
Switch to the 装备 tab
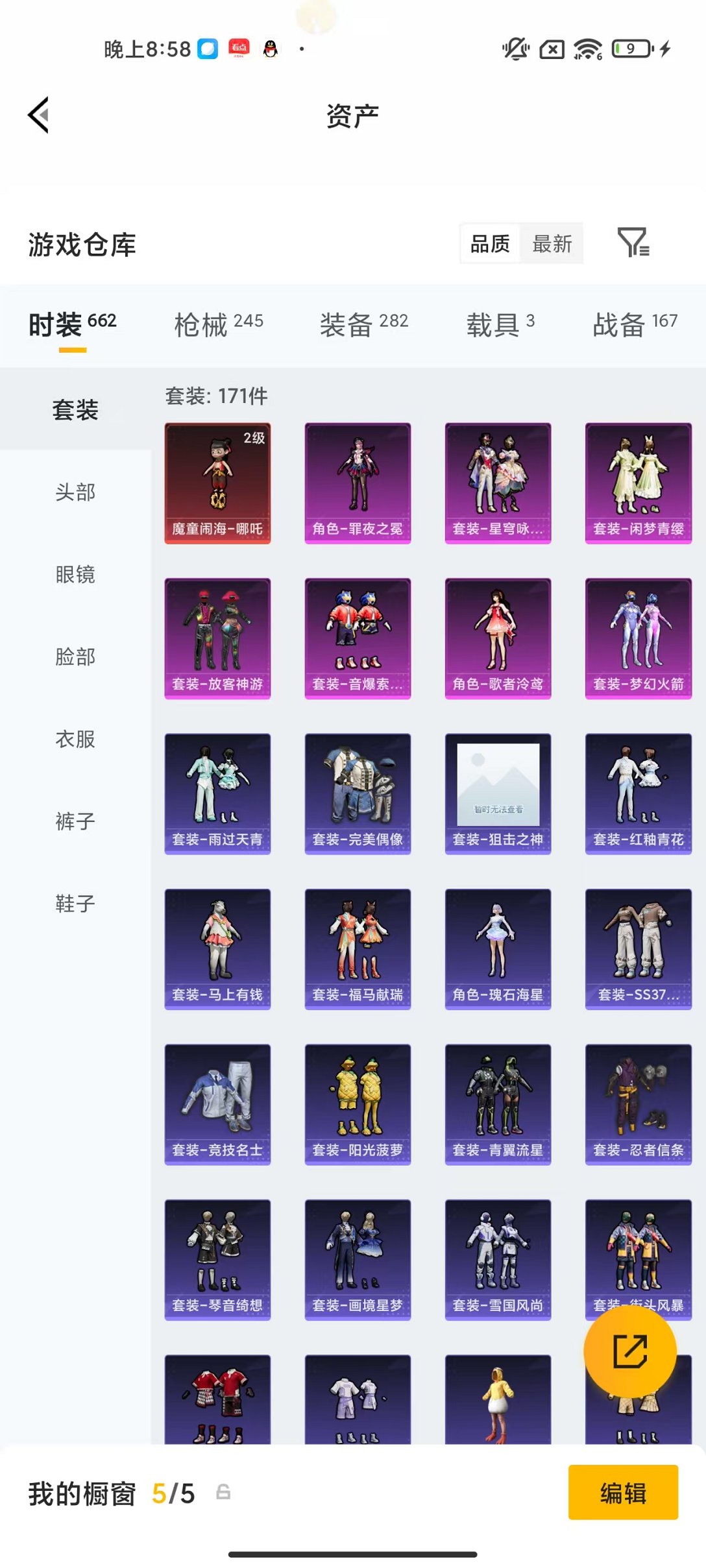(363, 324)
